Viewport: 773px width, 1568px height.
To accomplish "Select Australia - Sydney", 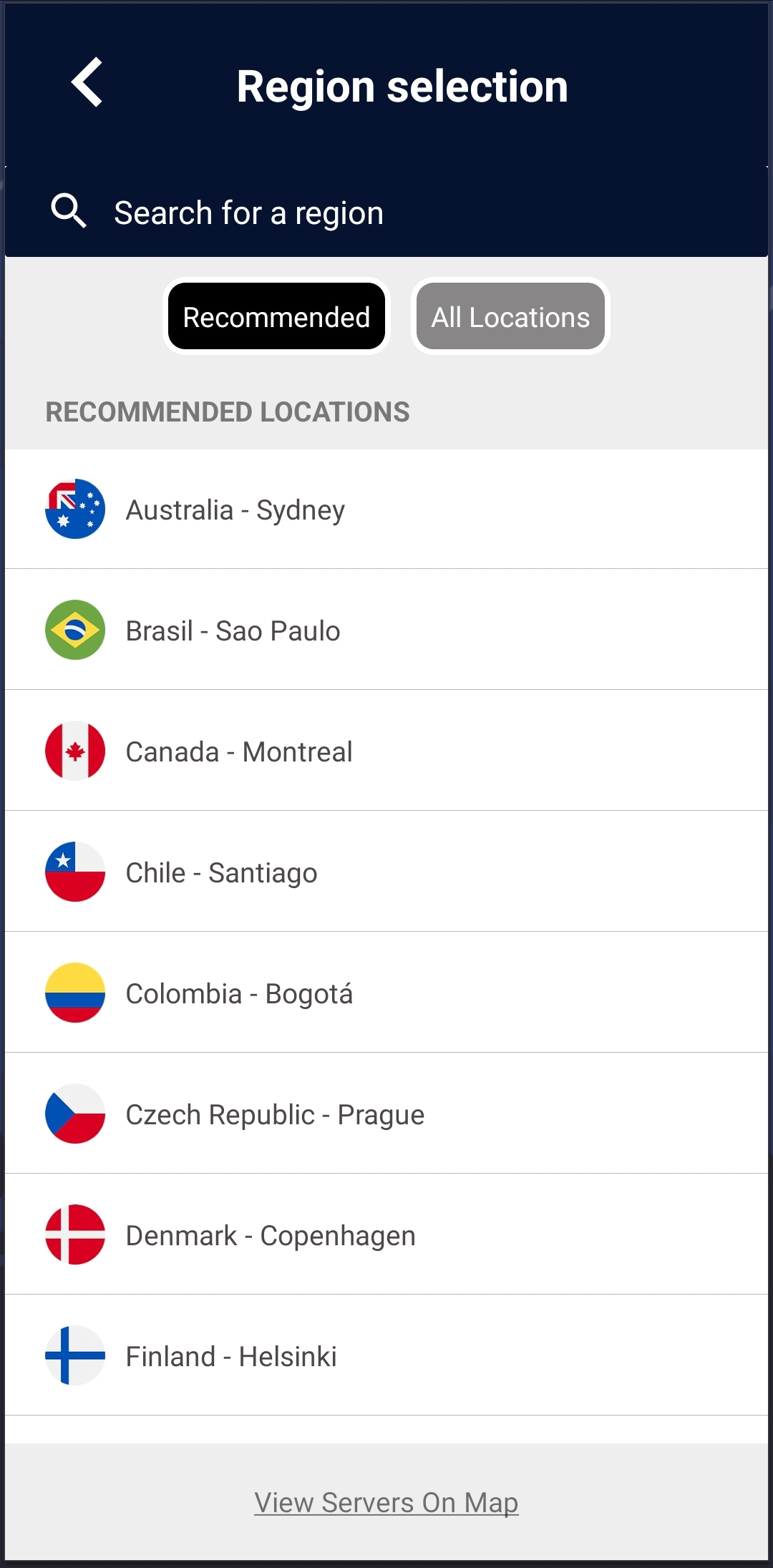I will (386, 510).
